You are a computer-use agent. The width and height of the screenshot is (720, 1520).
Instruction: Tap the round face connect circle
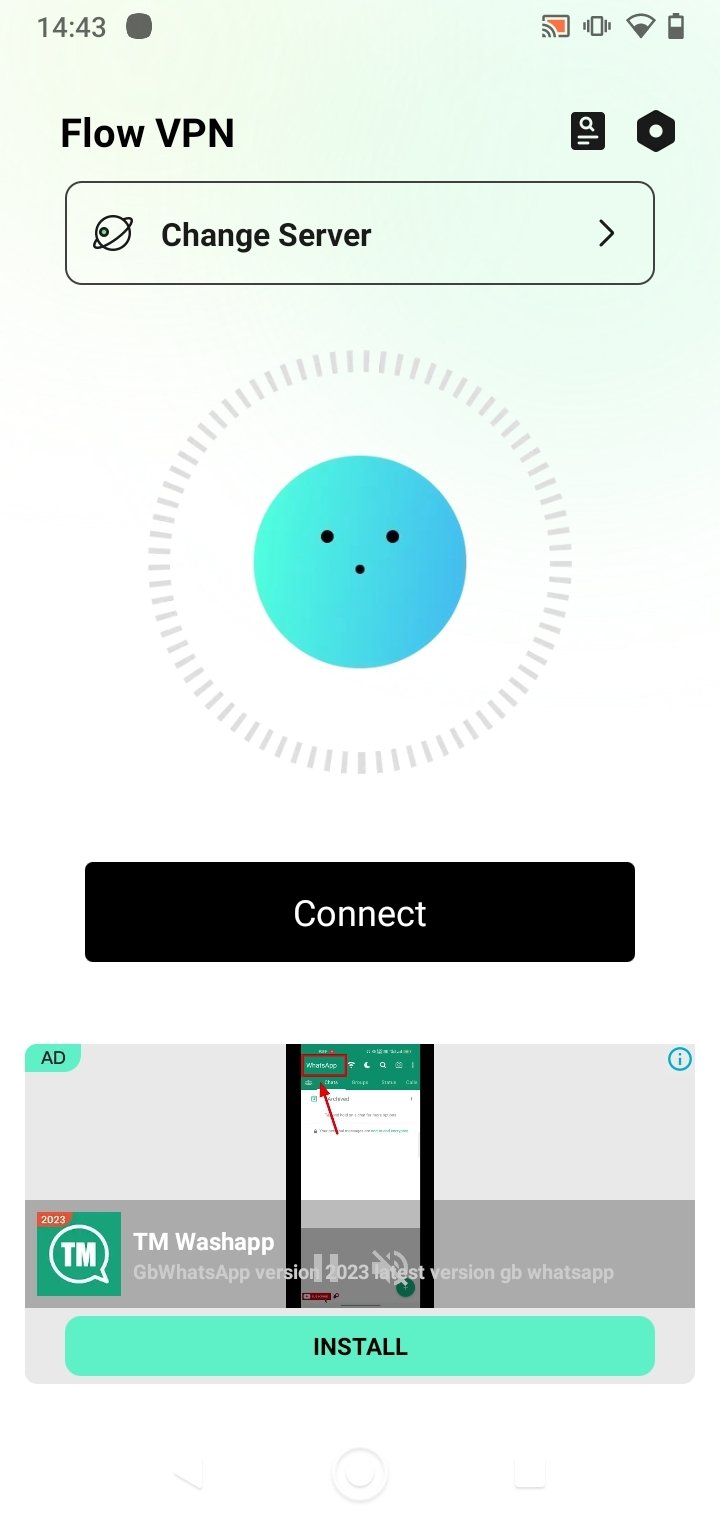coord(360,561)
